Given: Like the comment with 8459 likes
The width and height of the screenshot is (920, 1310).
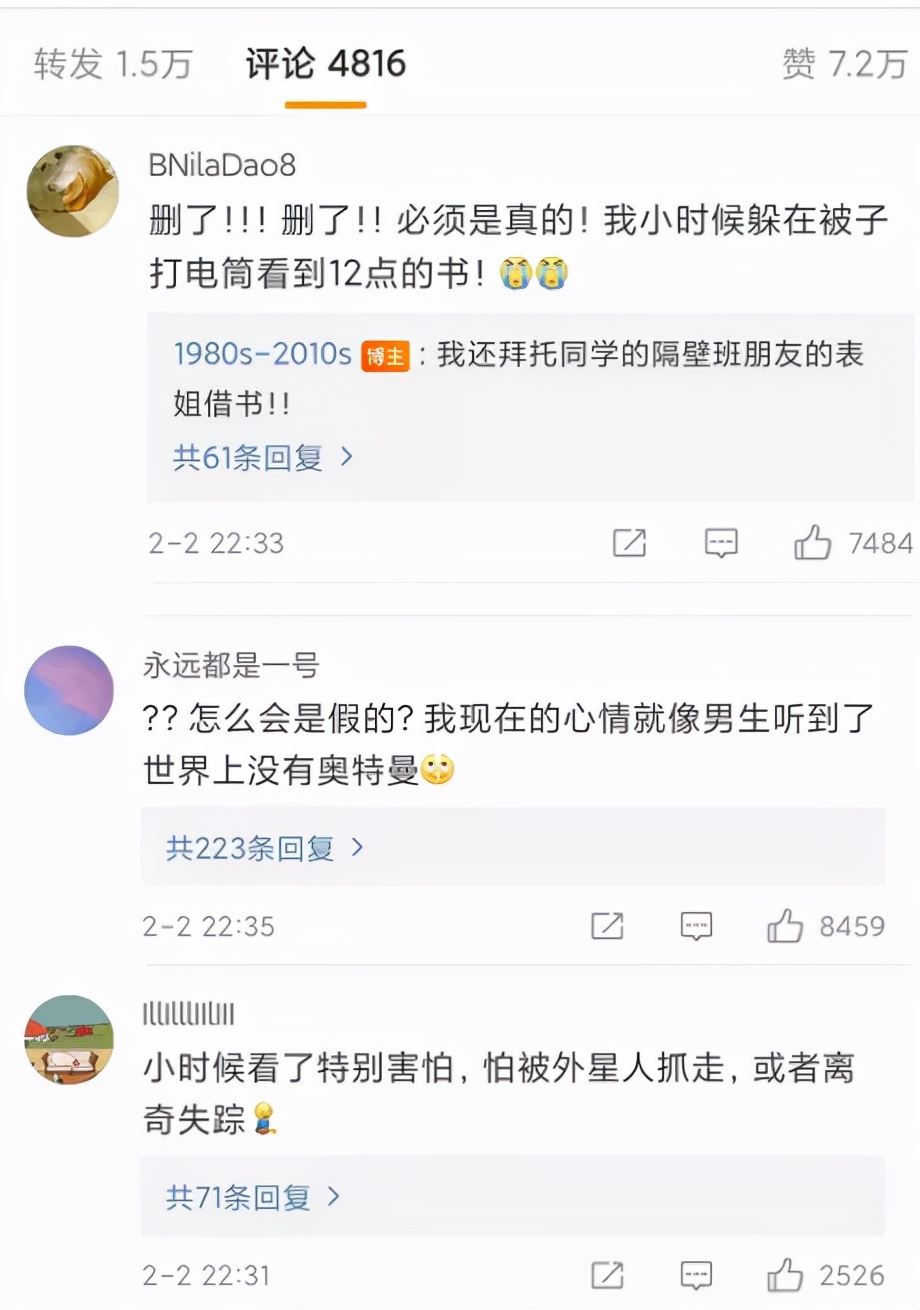Looking at the screenshot, I should (x=786, y=926).
